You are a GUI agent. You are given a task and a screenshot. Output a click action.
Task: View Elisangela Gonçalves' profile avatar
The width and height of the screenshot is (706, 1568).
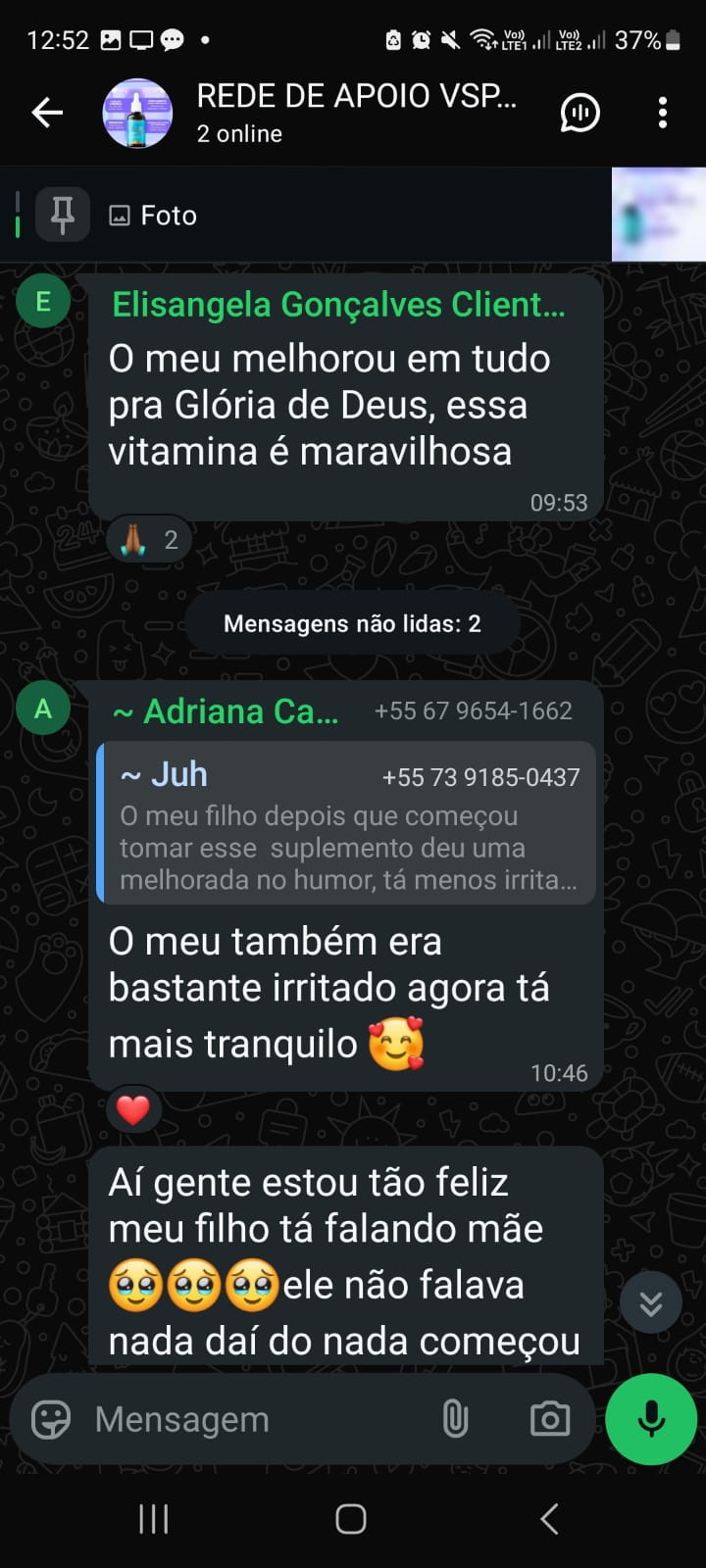pyautogui.click(x=43, y=301)
